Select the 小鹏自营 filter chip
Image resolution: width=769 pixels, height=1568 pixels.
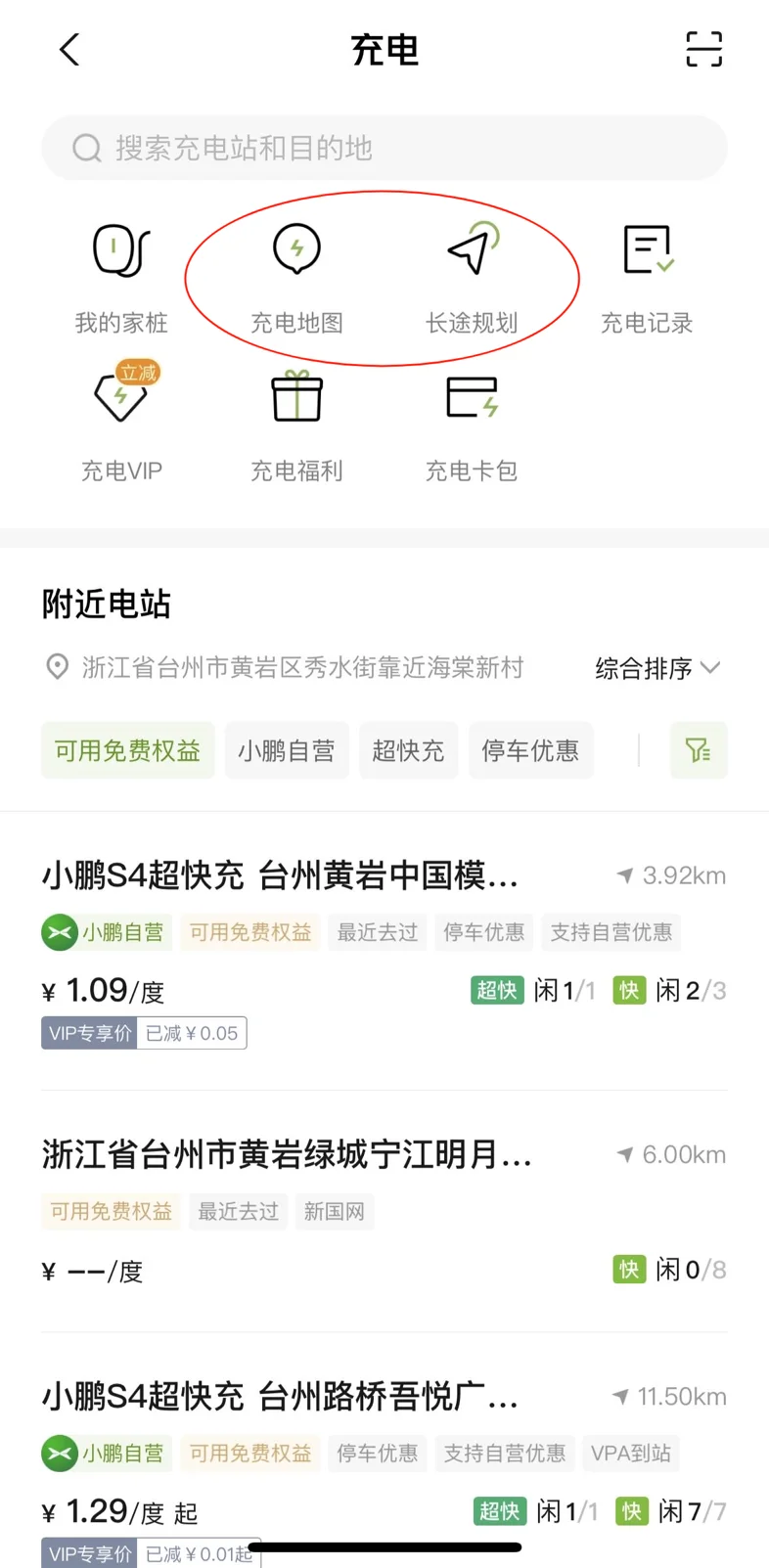287,750
